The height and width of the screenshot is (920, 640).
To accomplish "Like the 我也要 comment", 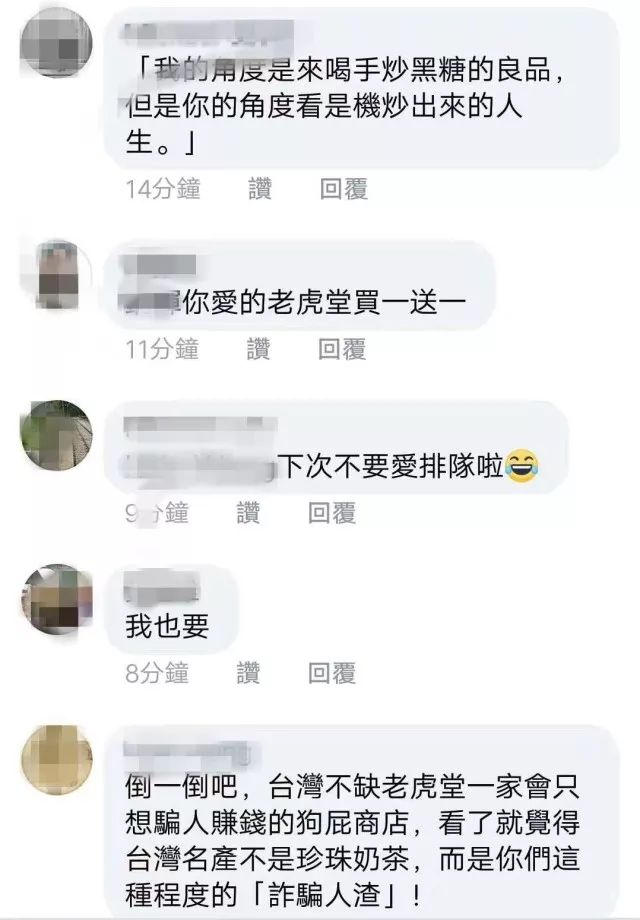I will click(248, 674).
